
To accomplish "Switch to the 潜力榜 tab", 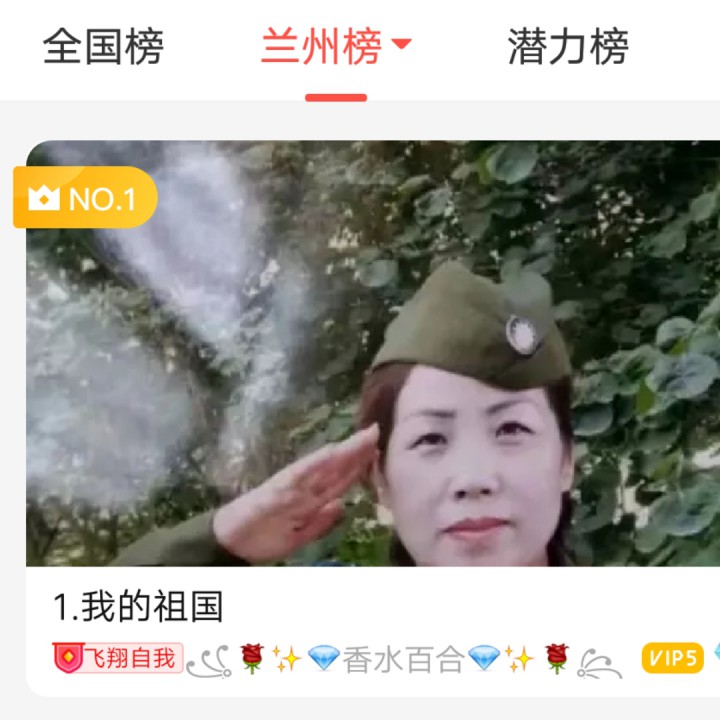I will click(567, 47).
